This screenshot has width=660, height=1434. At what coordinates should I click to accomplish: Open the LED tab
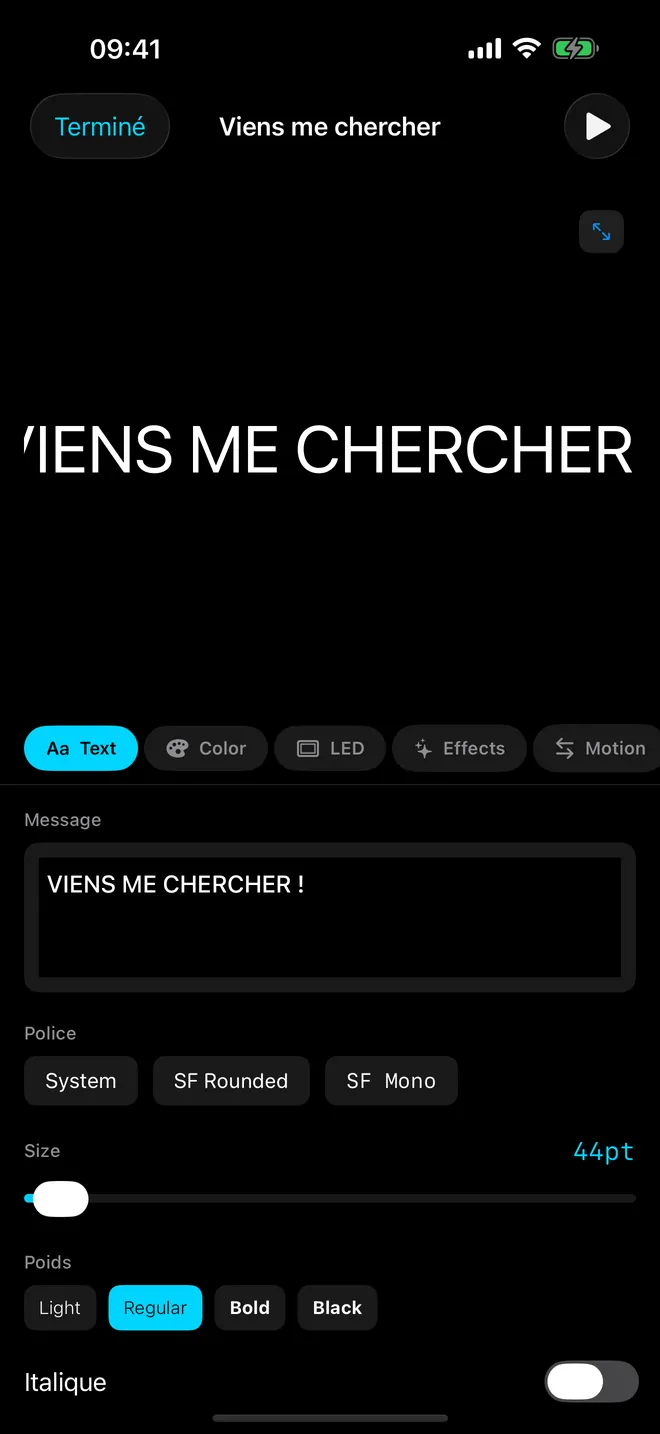click(330, 748)
